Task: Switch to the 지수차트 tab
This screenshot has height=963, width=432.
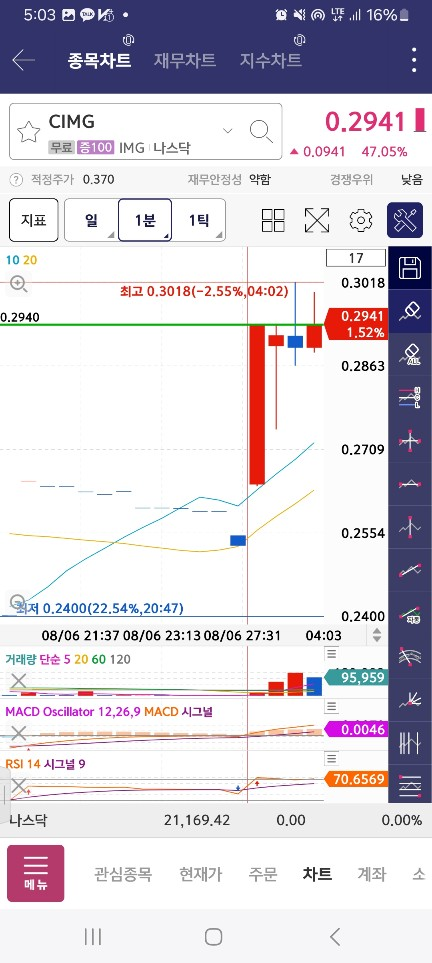Action: click(270, 60)
